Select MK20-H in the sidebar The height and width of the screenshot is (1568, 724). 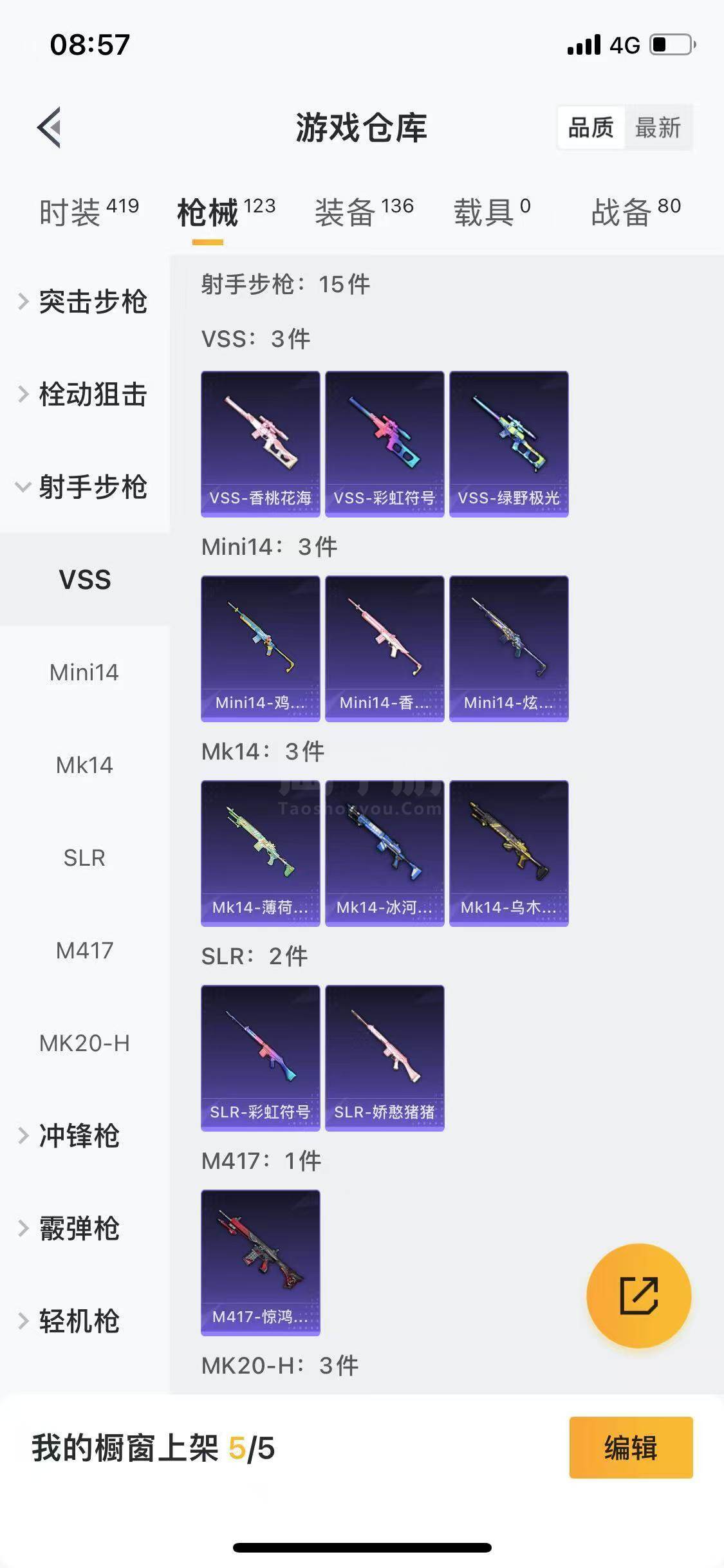click(x=84, y=1043)
